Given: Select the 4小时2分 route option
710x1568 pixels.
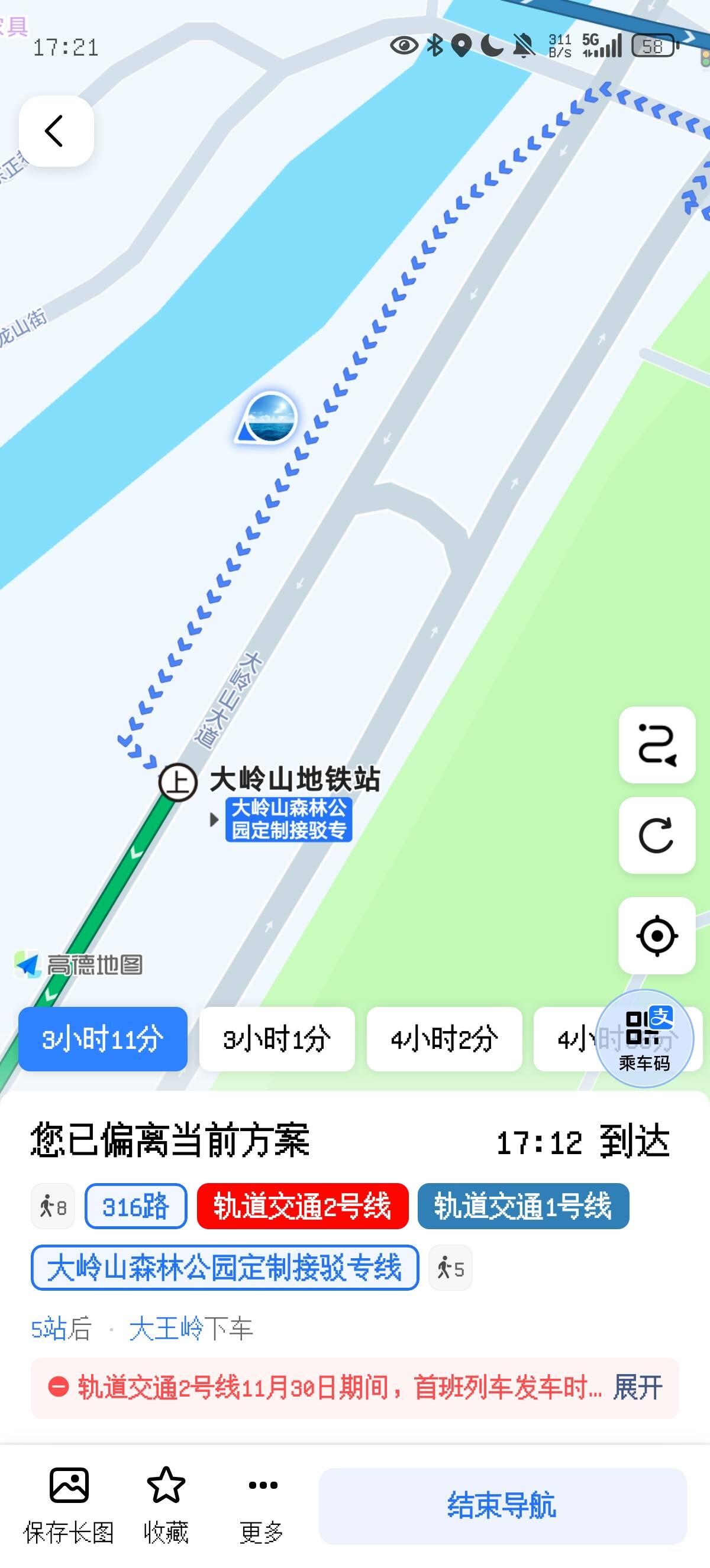Looking at the screenshot, I should [x=444, y=1038].
